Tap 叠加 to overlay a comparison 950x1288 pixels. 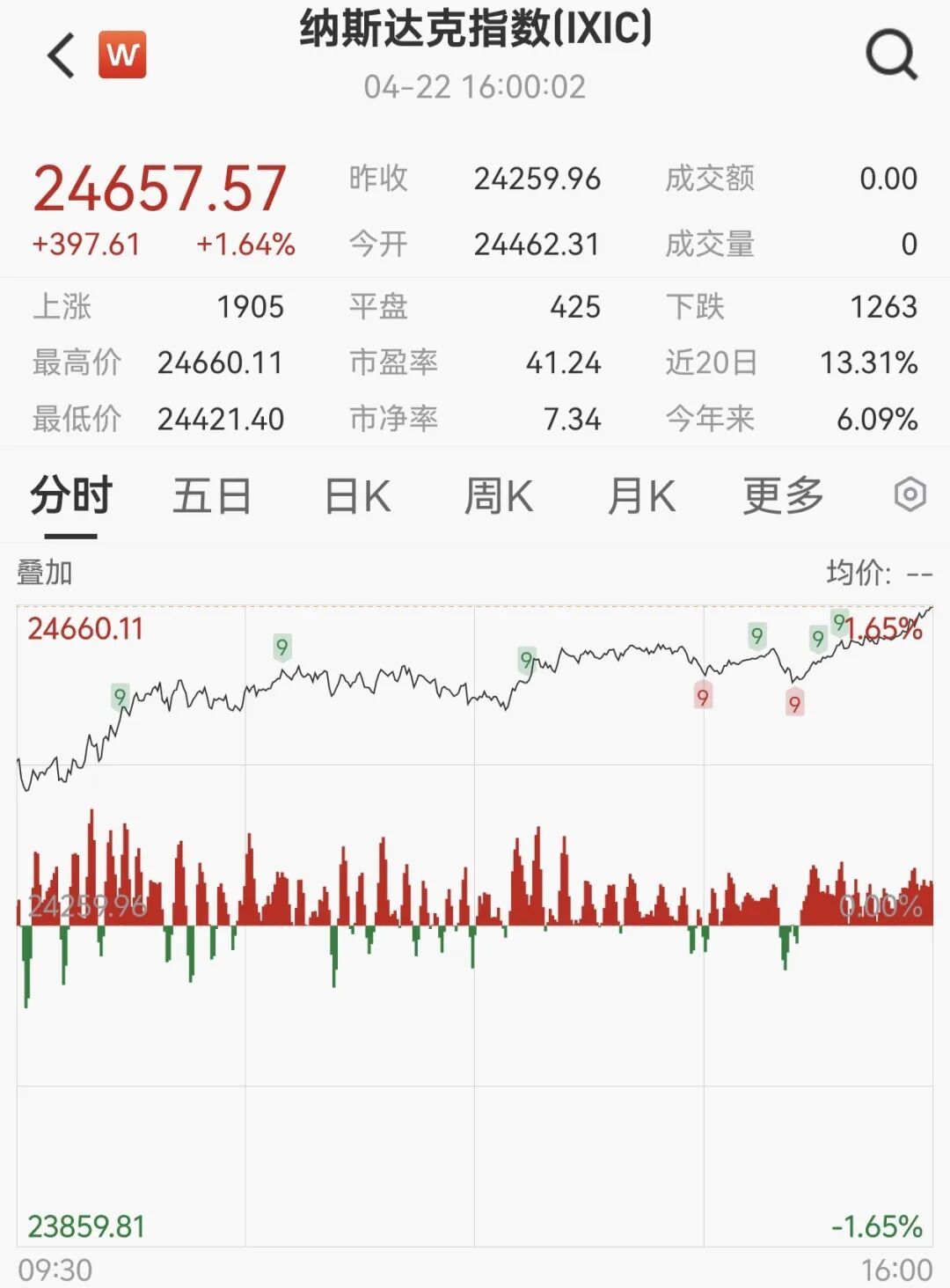point(45,573)
